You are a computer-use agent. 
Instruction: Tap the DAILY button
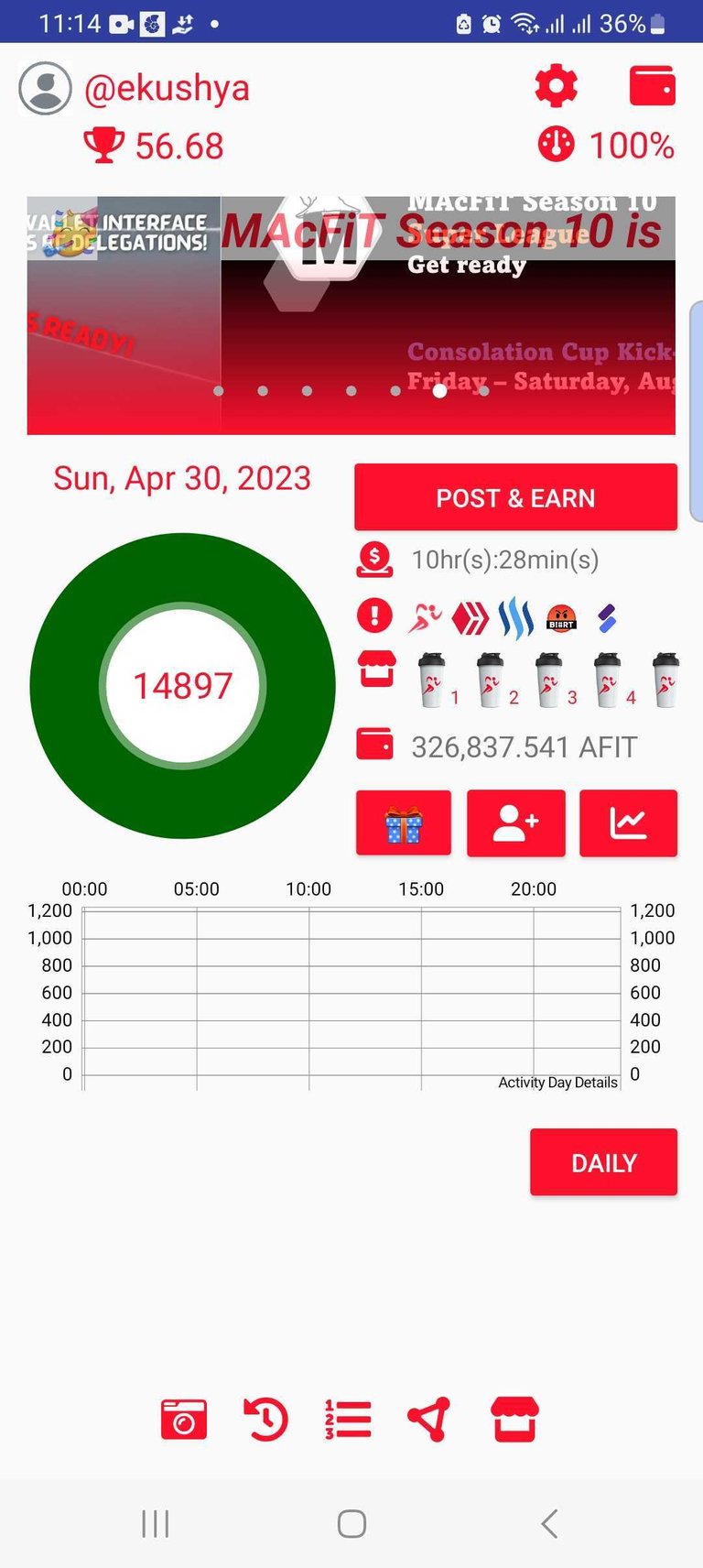click(x=603, y=1162)
